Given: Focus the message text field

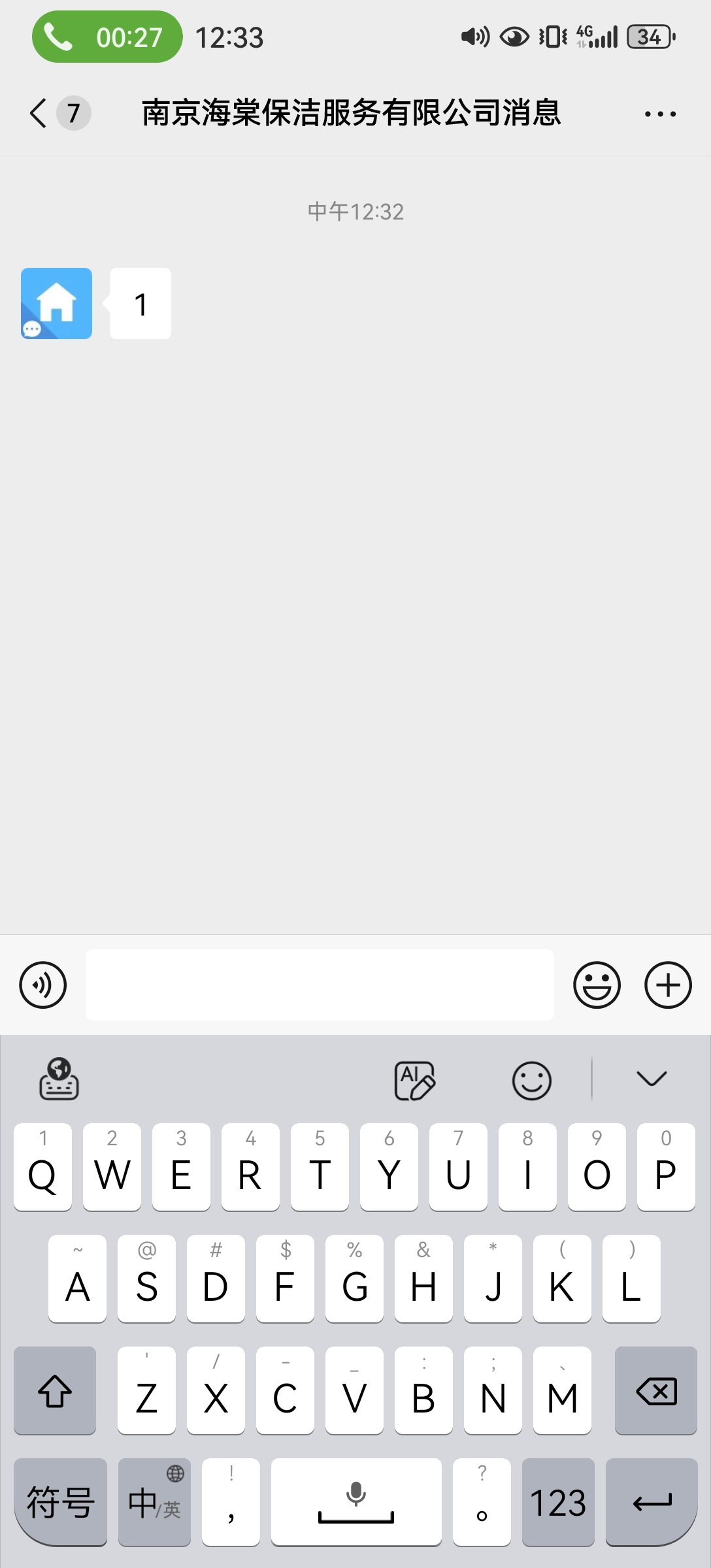Looking at the screenshot, I should [x=320, y=985].
